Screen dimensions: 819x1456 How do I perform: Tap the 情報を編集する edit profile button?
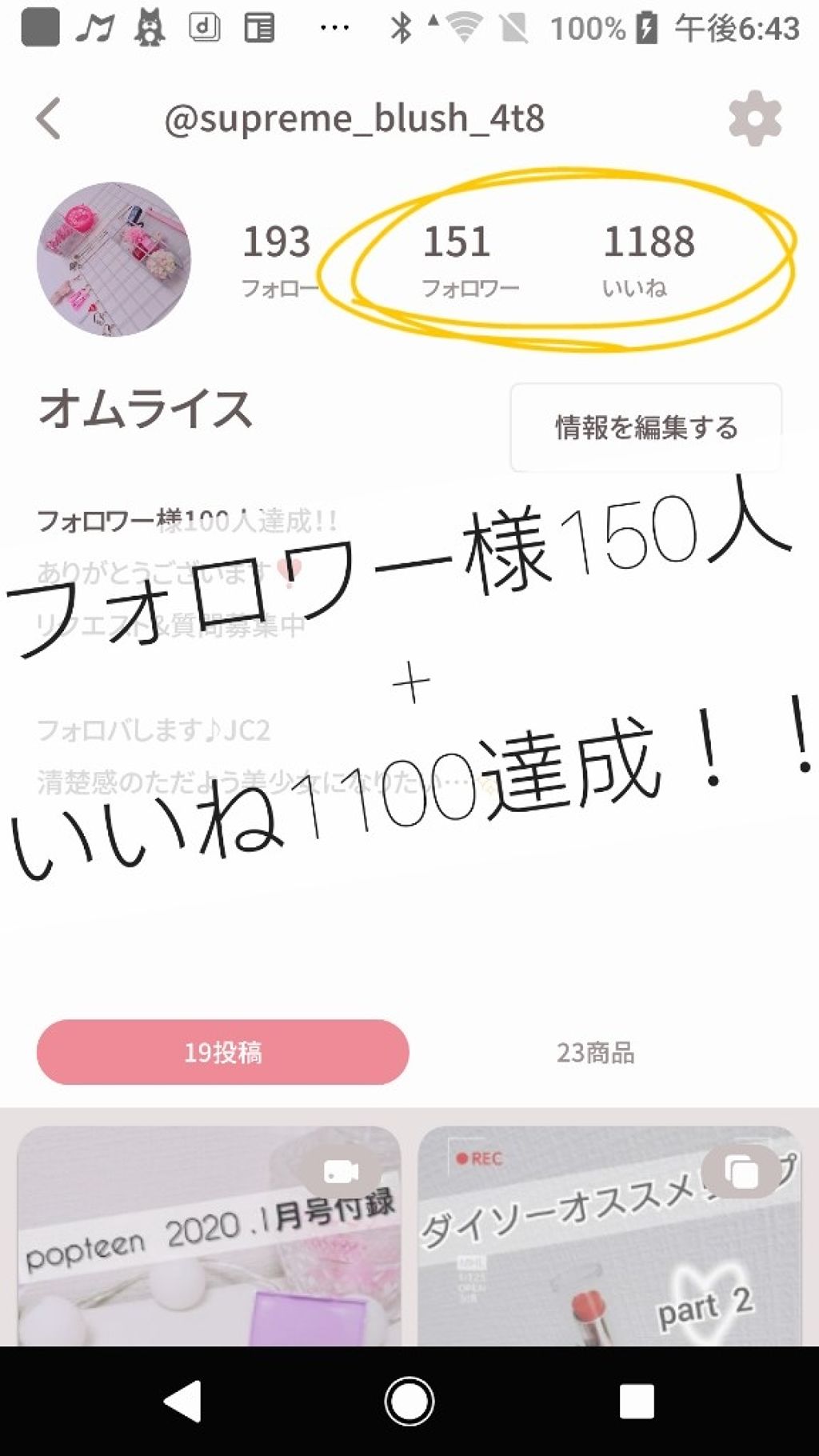[648, 428]
